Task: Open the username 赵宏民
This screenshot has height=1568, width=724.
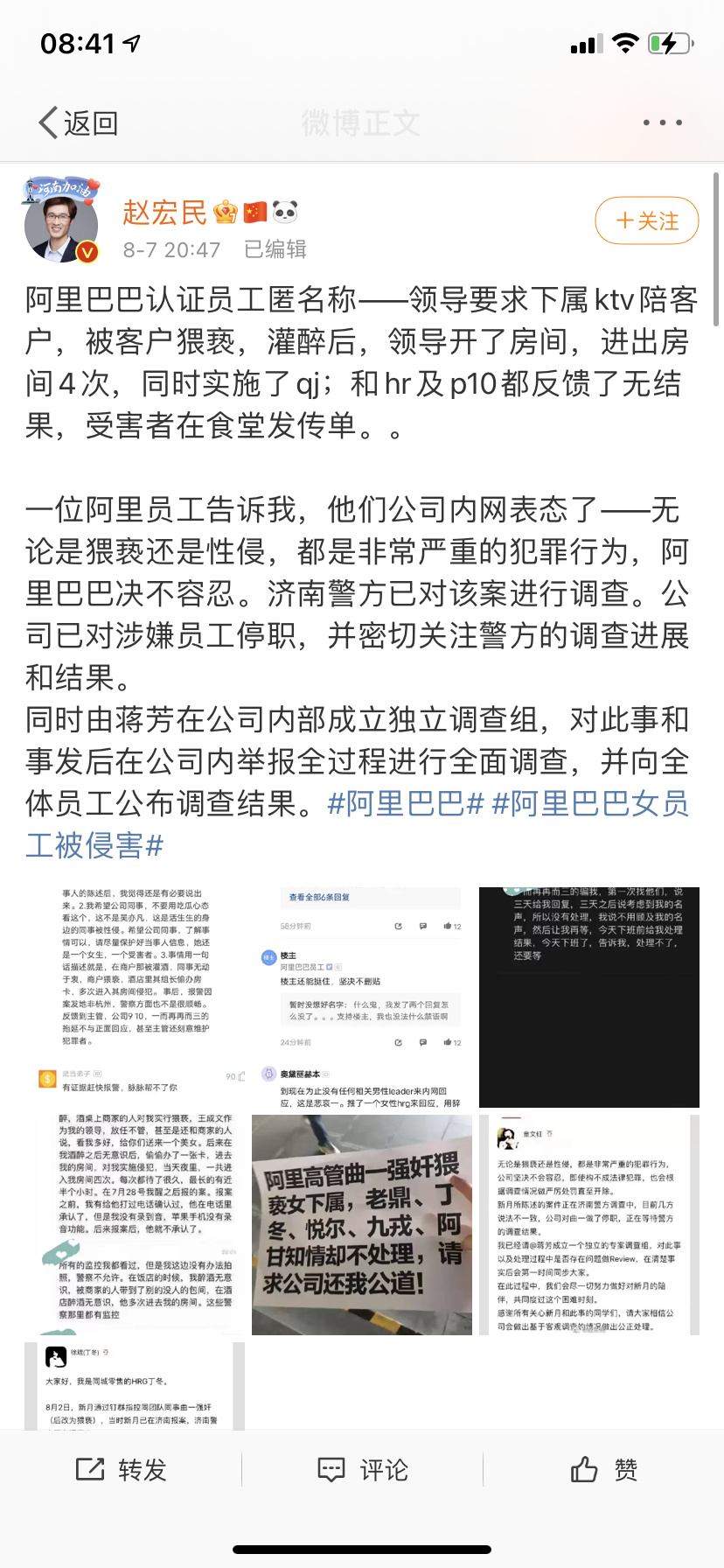Action: coord(164,212)
